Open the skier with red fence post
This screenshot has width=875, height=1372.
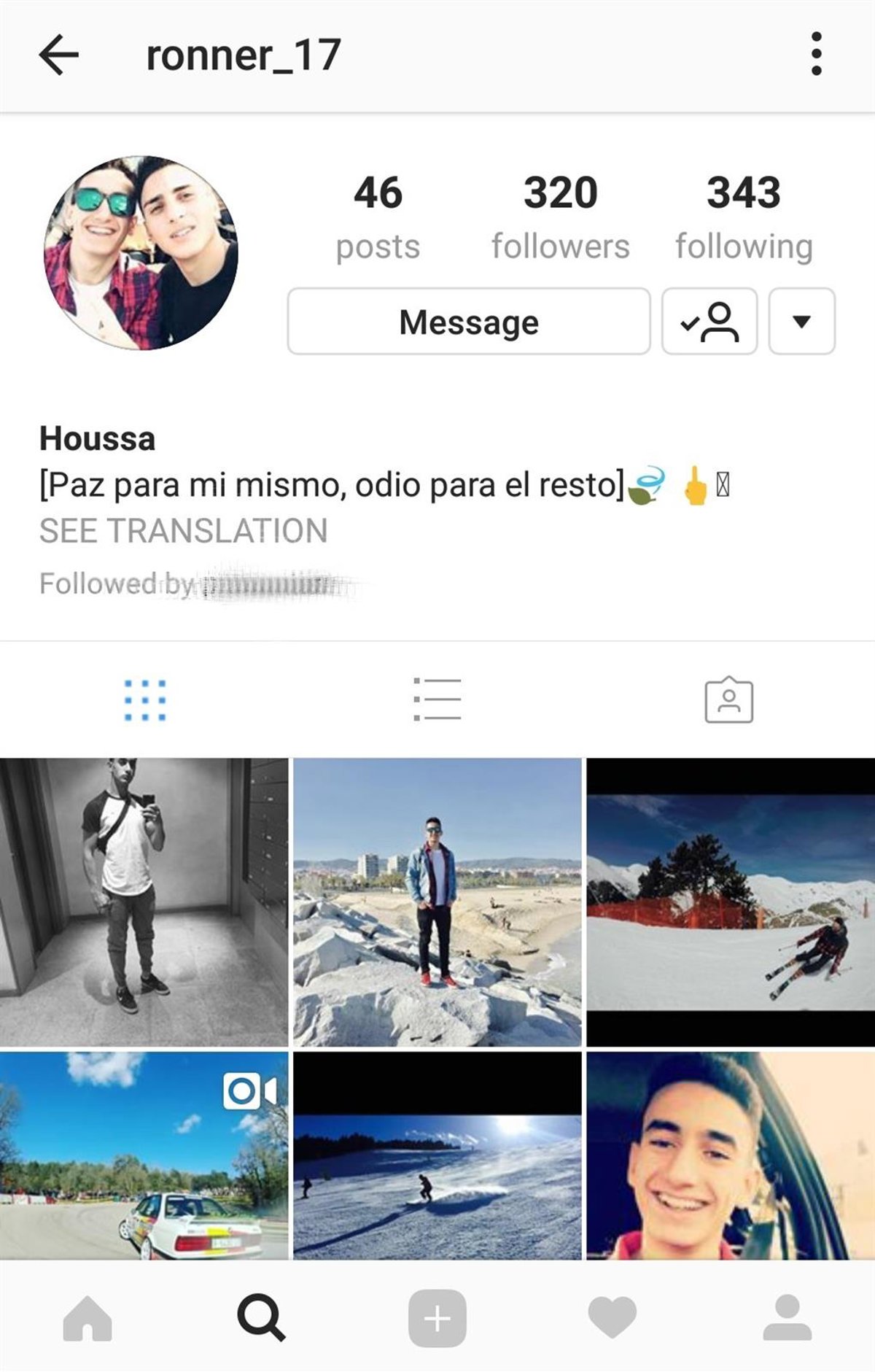[730, 902]
